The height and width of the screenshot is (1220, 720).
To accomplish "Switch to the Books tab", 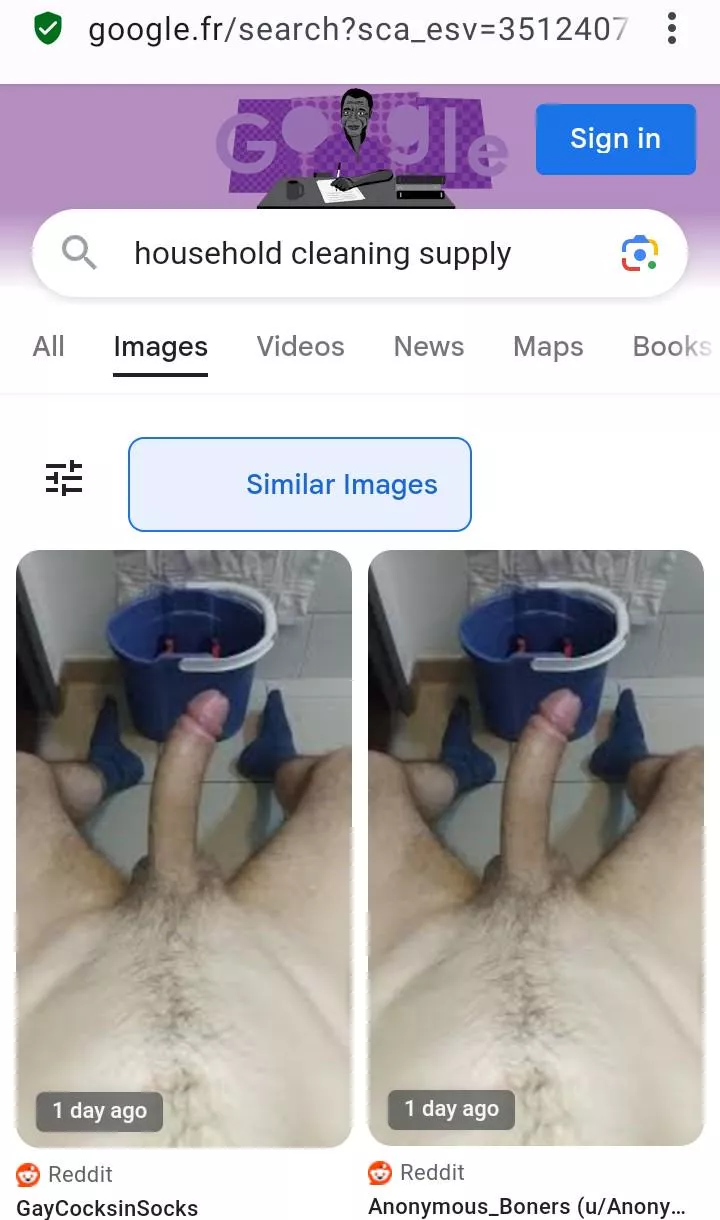I will tap(671, 346).
